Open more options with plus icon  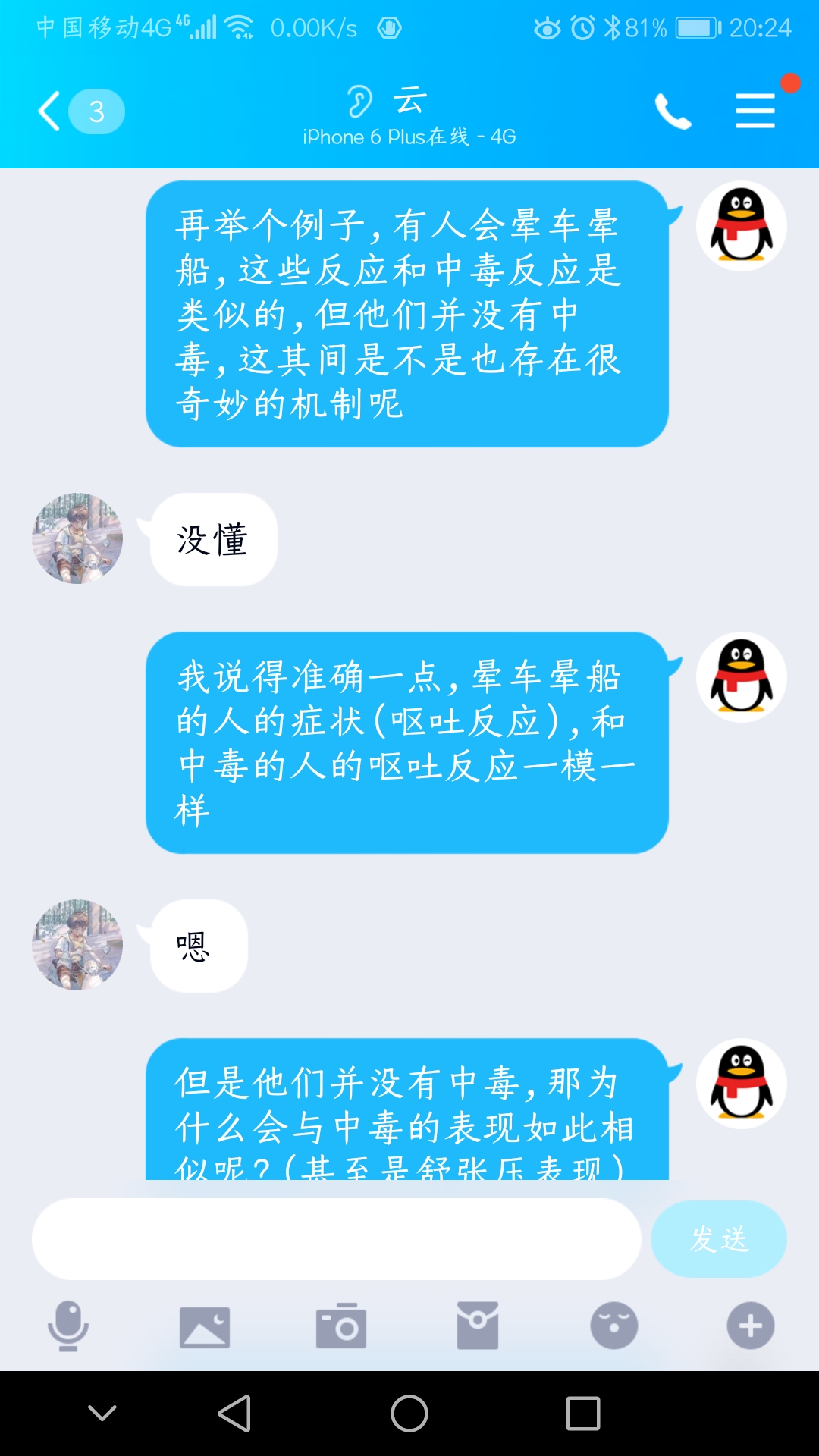(x=751, y=1326)
